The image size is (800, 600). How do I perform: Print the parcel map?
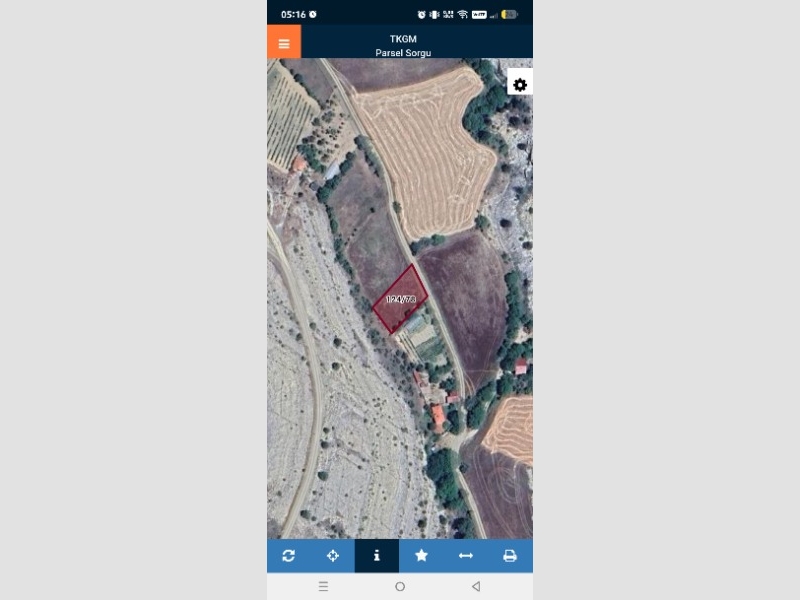point(509,556)
